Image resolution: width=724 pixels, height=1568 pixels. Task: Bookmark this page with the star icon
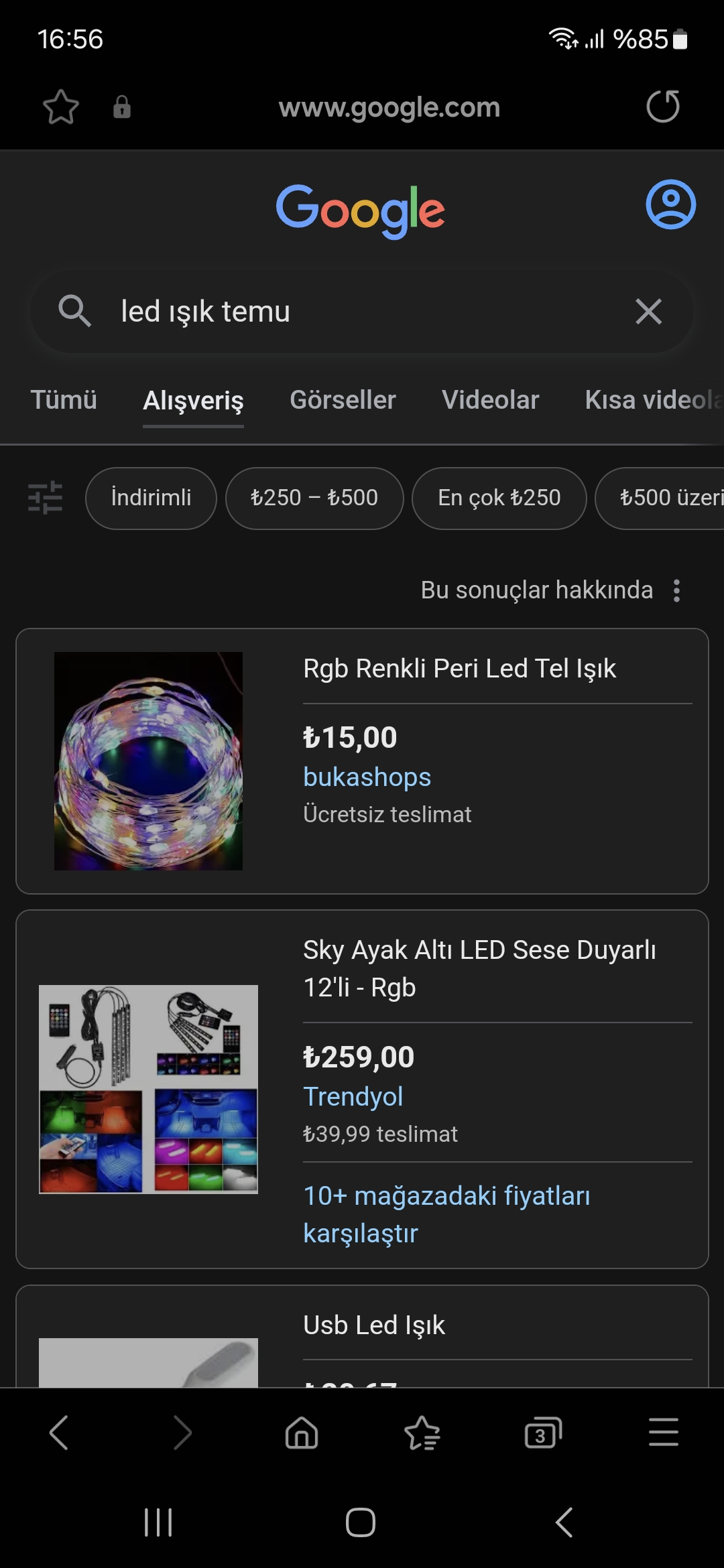[61, 107]
